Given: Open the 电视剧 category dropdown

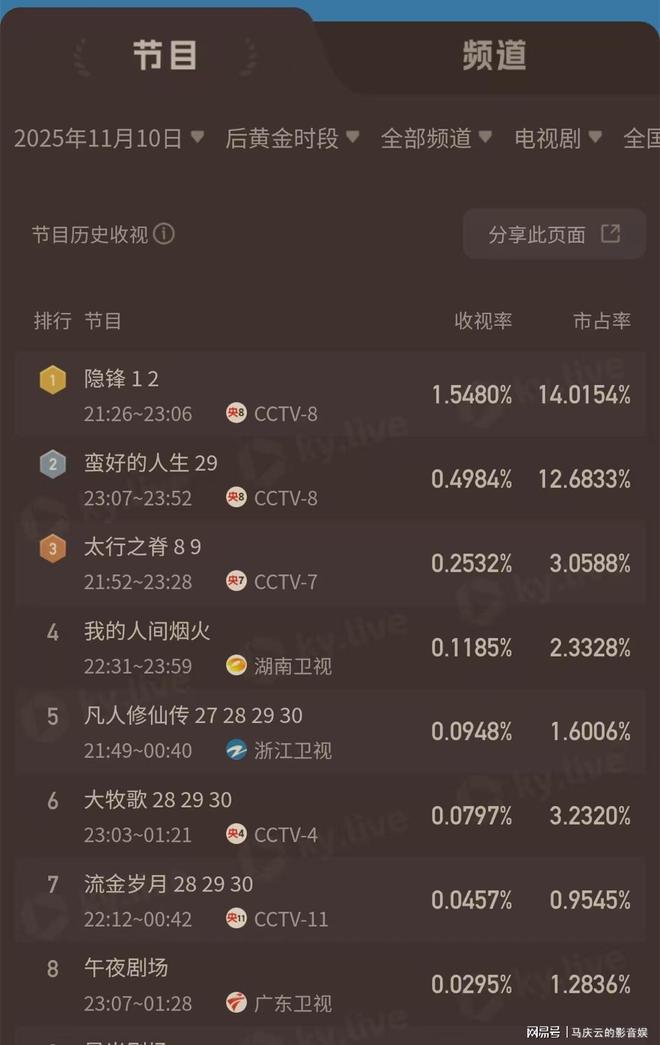Looking at the screenshot, I should point(558,138).
